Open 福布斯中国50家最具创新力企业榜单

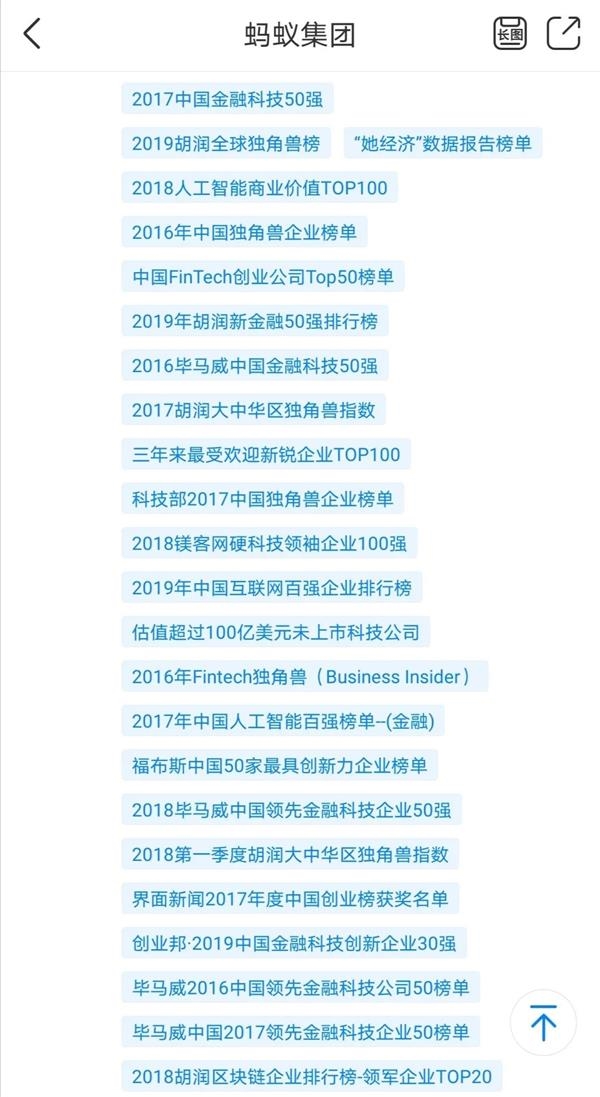pyautogui.click(x=280, y=765)
